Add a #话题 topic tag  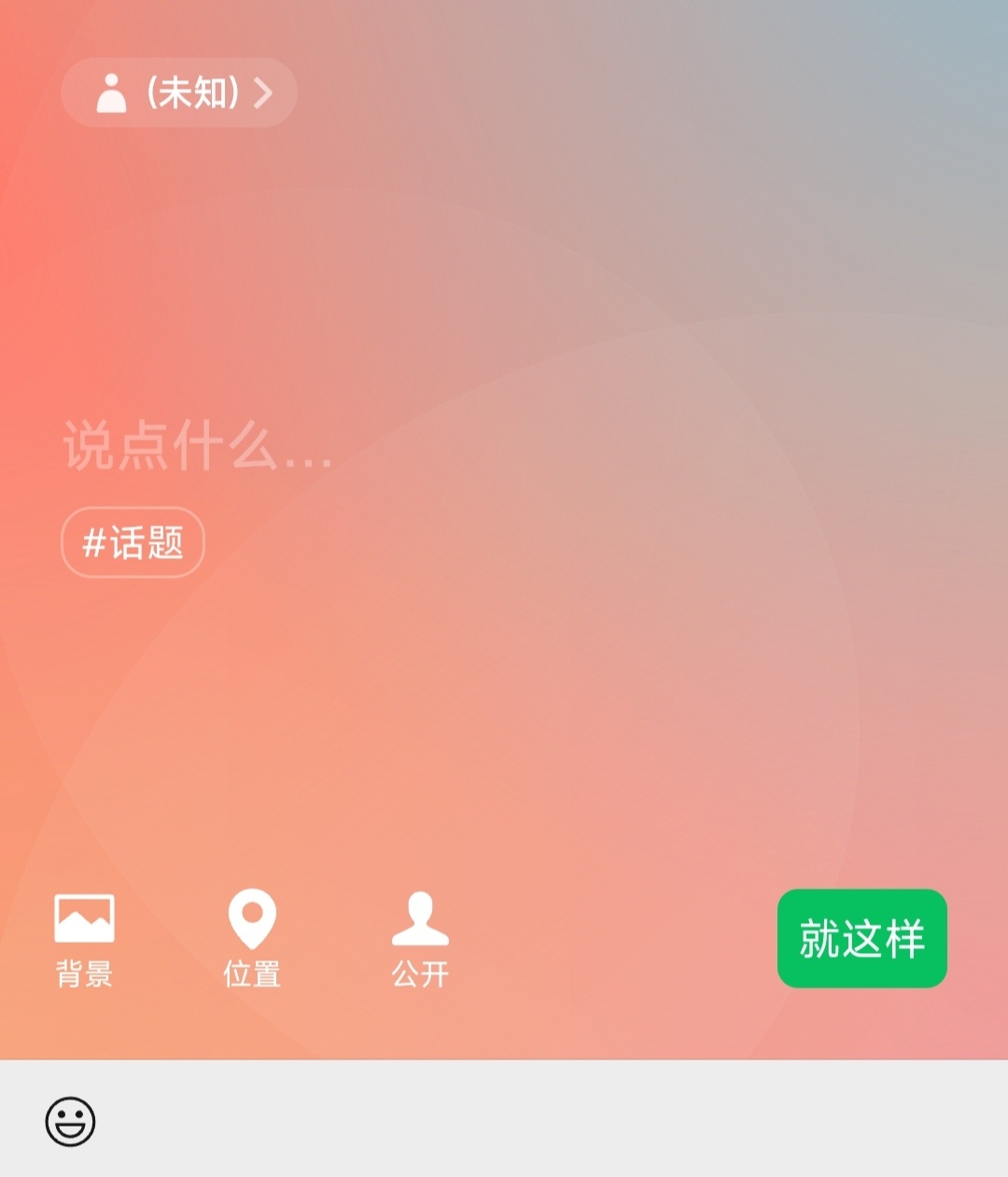(133, 542)
